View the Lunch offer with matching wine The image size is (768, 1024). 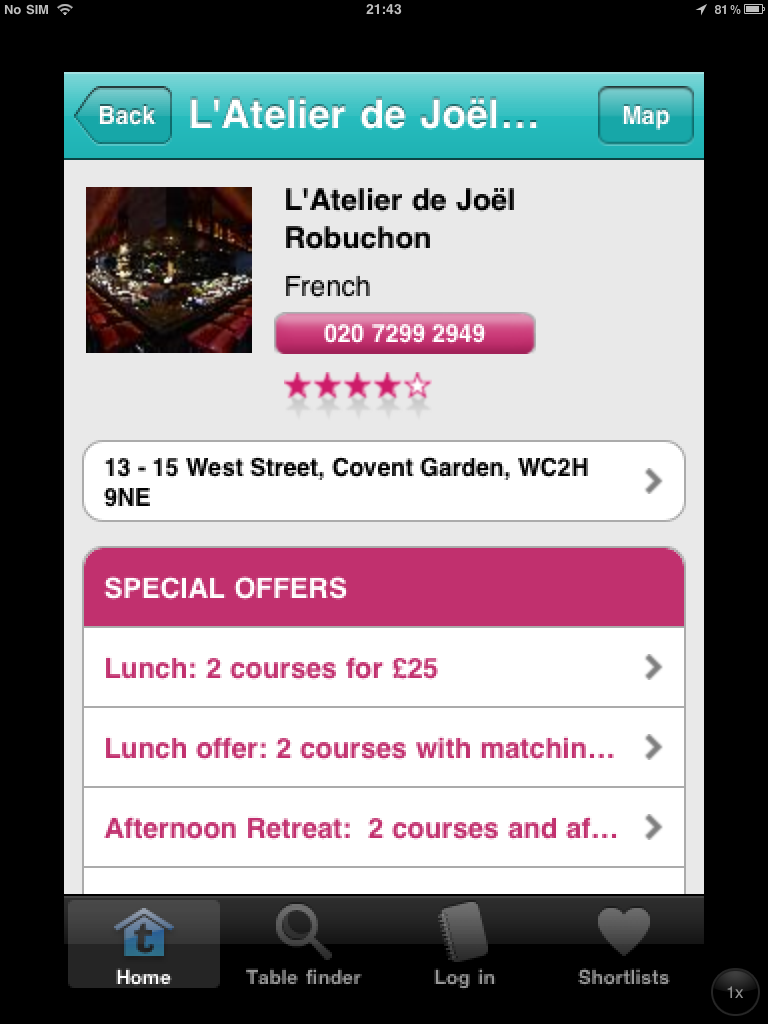click(384, 748)
